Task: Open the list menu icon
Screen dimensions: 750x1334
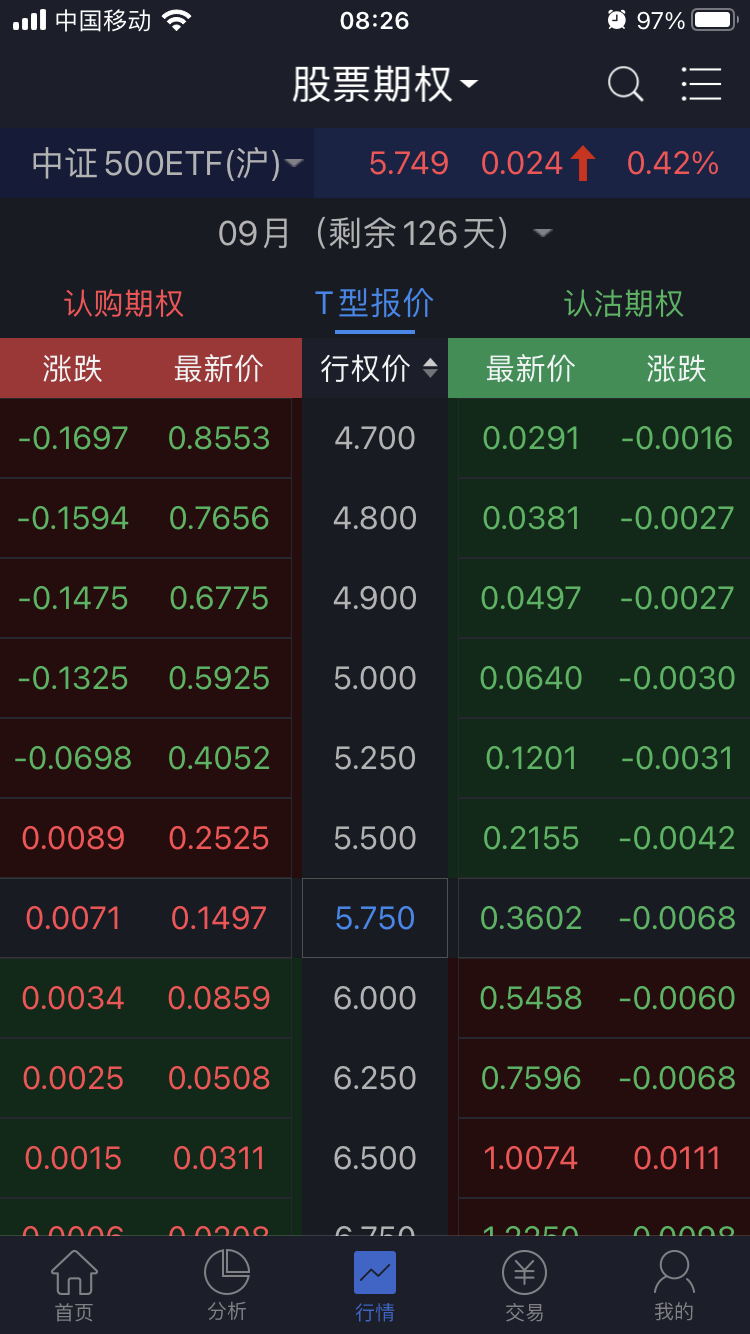Action: click(701, 84)
